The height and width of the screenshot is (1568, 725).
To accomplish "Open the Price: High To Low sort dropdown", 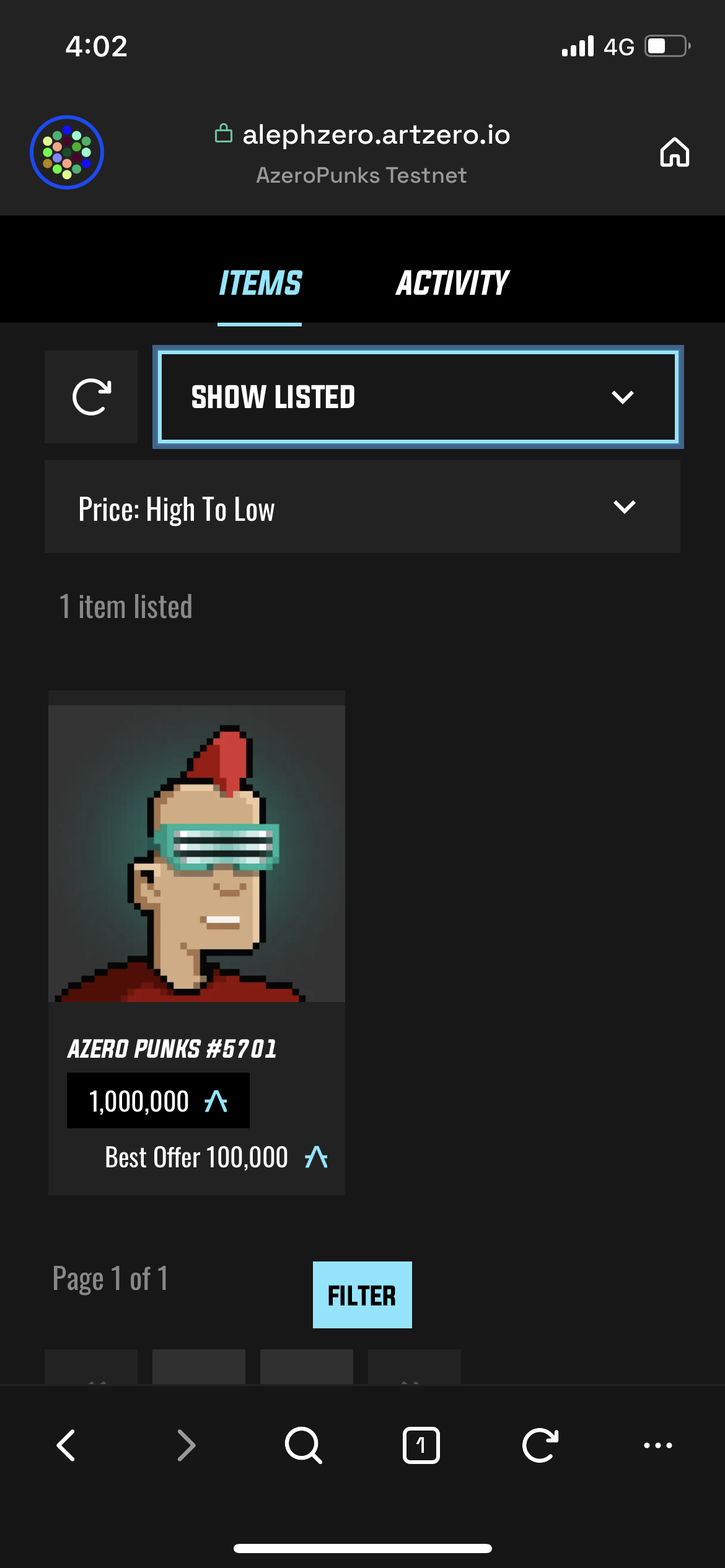I will [362, 507].
